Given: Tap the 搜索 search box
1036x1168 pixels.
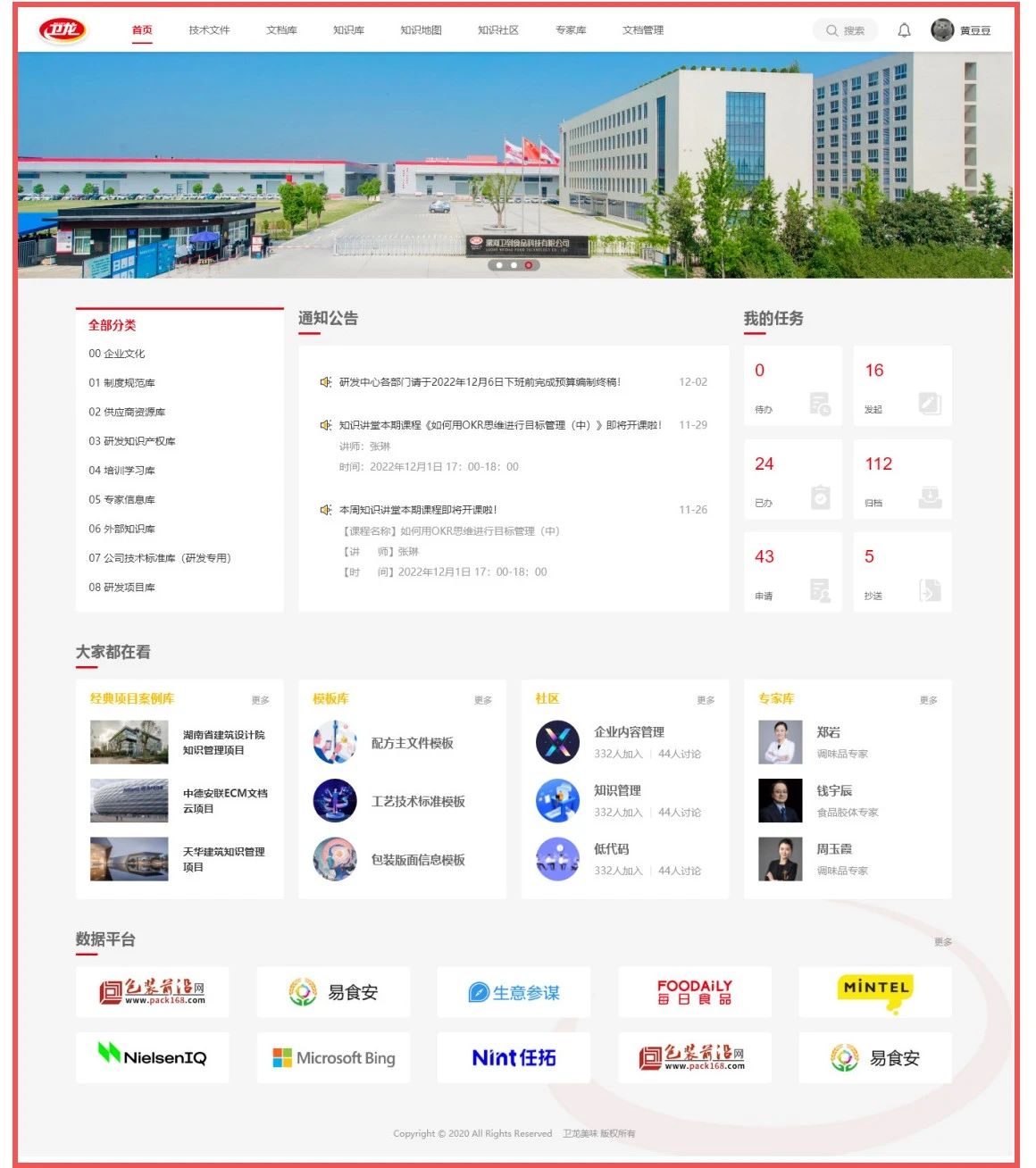Looking at the screenshot, I should 846,30.
